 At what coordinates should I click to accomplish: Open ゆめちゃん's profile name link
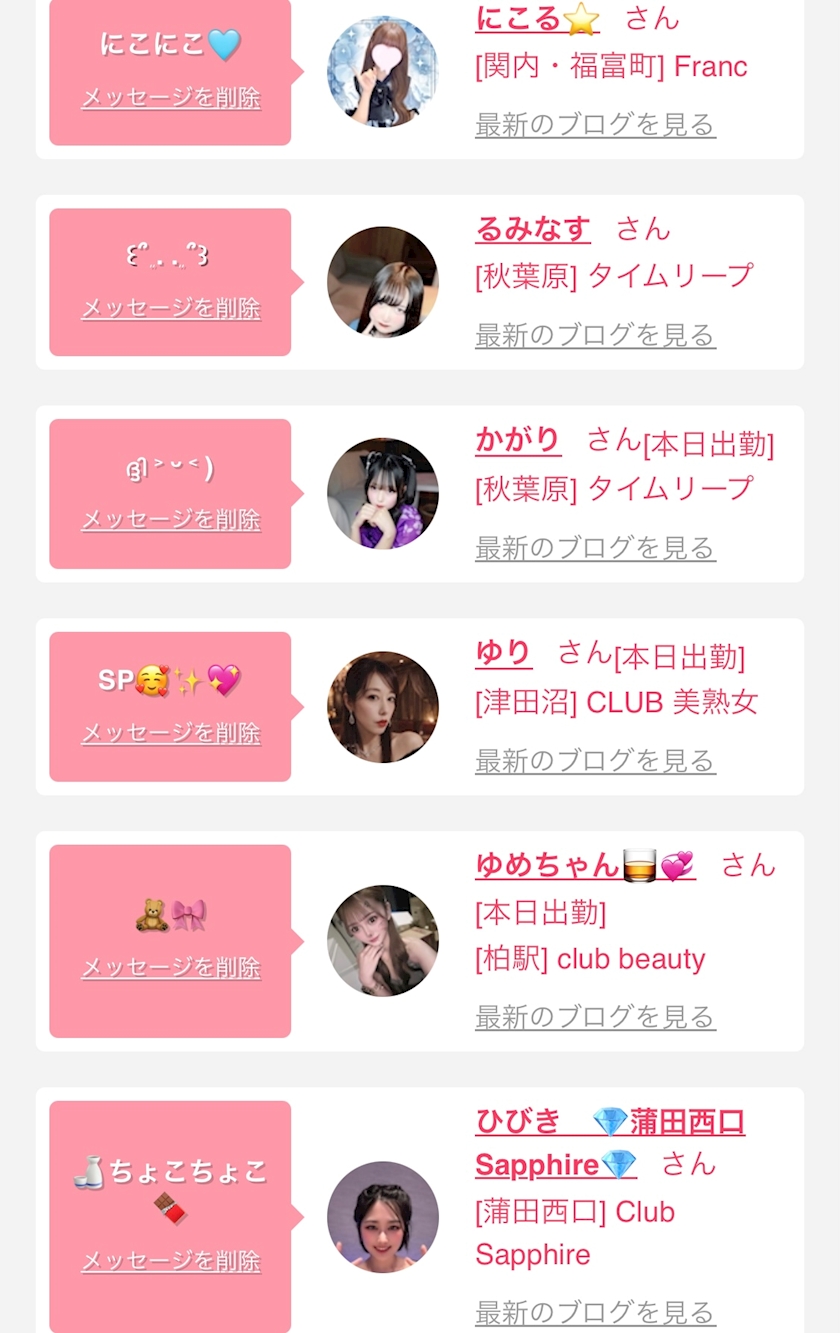(x=584, y=864)
